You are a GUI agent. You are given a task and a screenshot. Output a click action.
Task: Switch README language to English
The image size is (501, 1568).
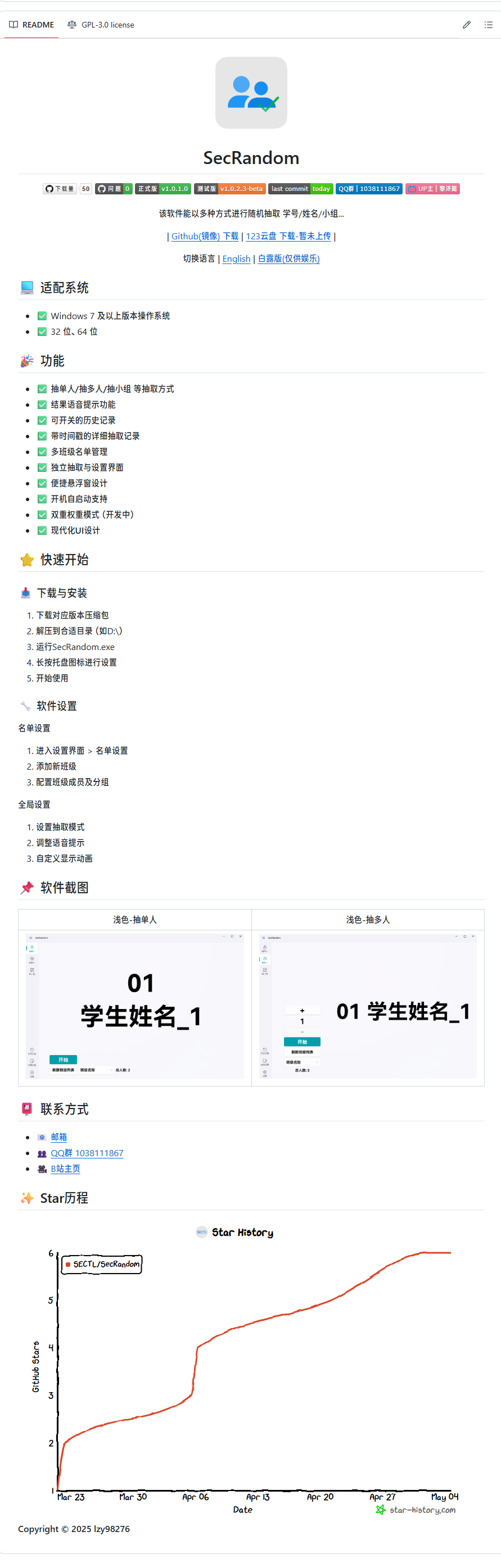pos(237,258)
